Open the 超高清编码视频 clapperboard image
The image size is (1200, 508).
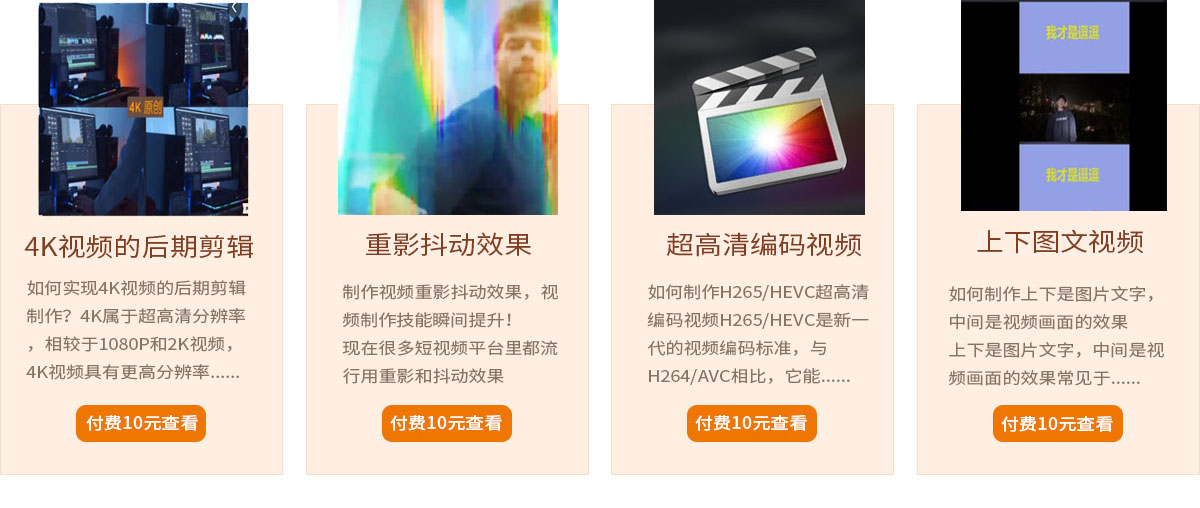tap(759, 107)
